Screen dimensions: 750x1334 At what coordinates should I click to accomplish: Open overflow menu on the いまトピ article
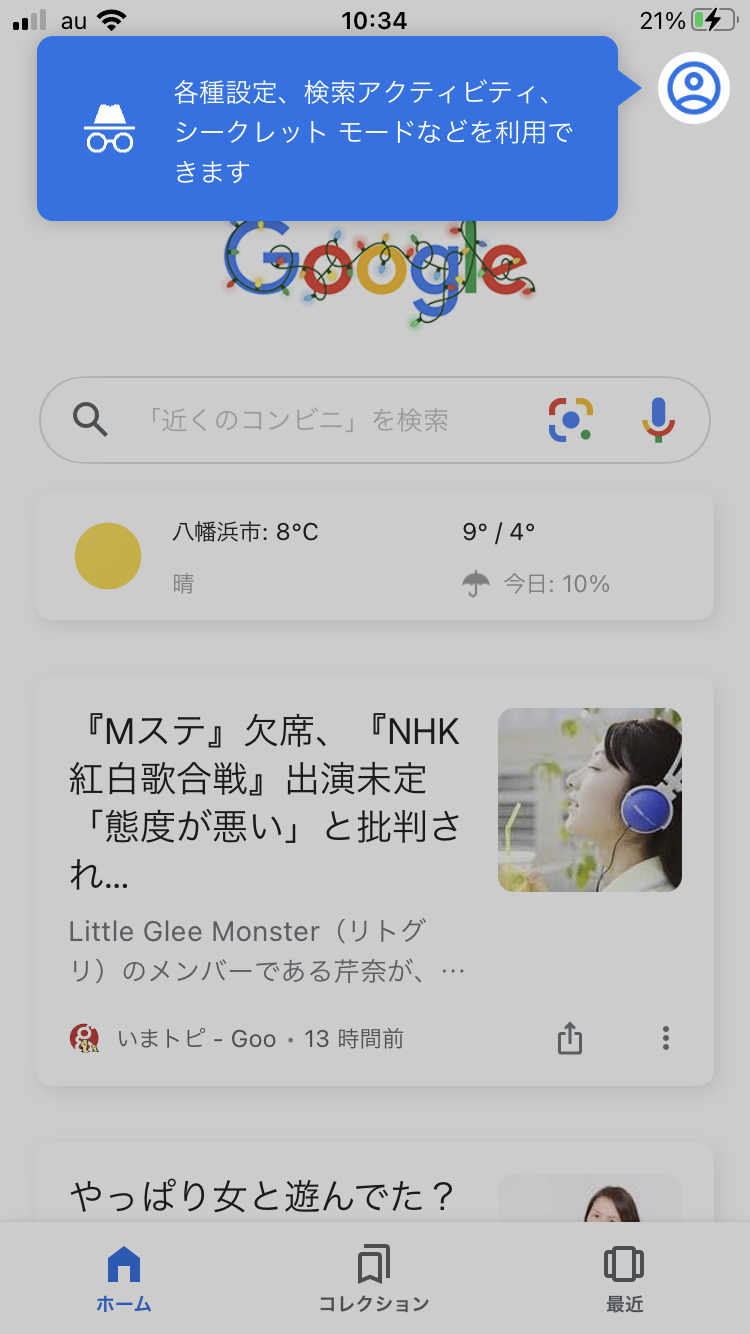(x=666, y=1039)
